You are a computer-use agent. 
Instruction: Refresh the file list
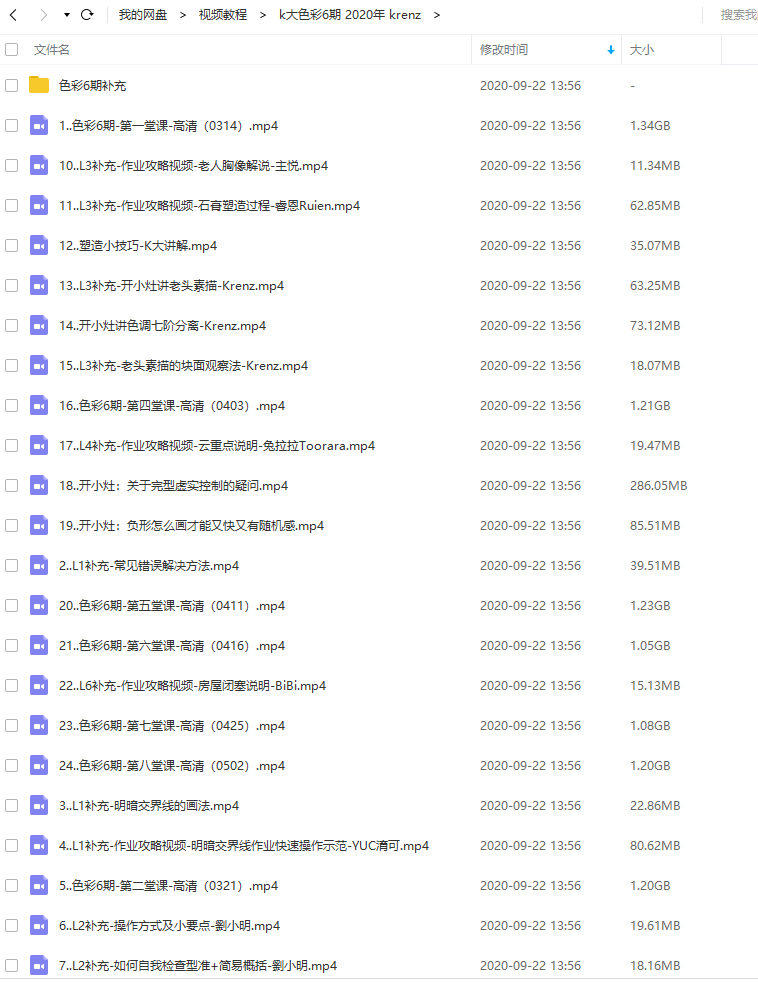tap(87, 15)
